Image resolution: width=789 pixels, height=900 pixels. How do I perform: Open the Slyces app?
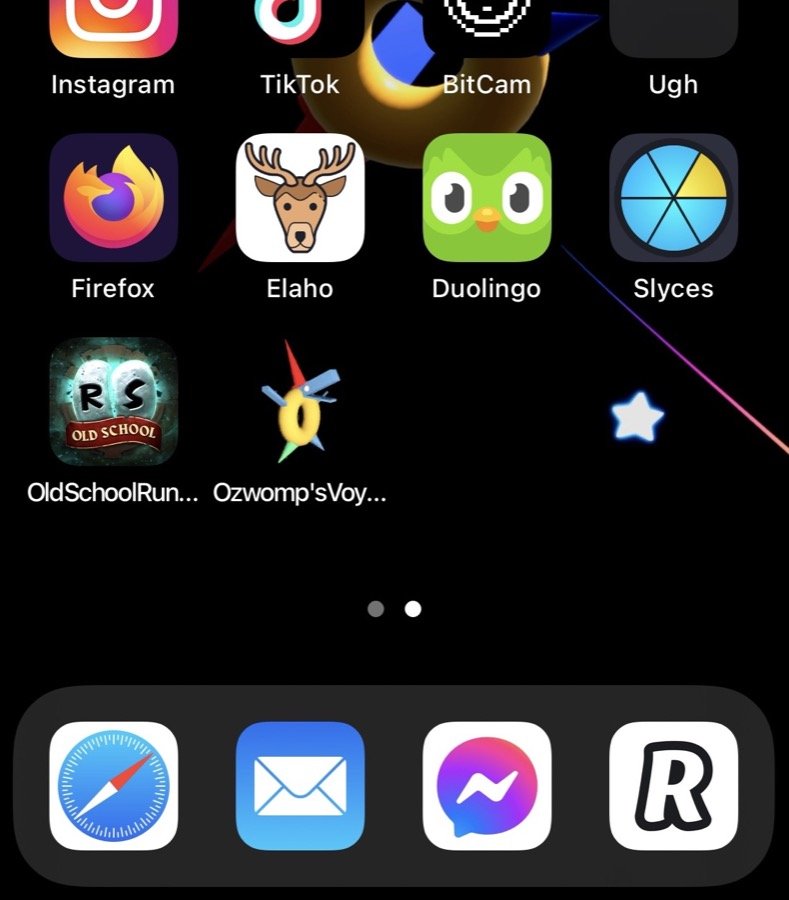673,198
